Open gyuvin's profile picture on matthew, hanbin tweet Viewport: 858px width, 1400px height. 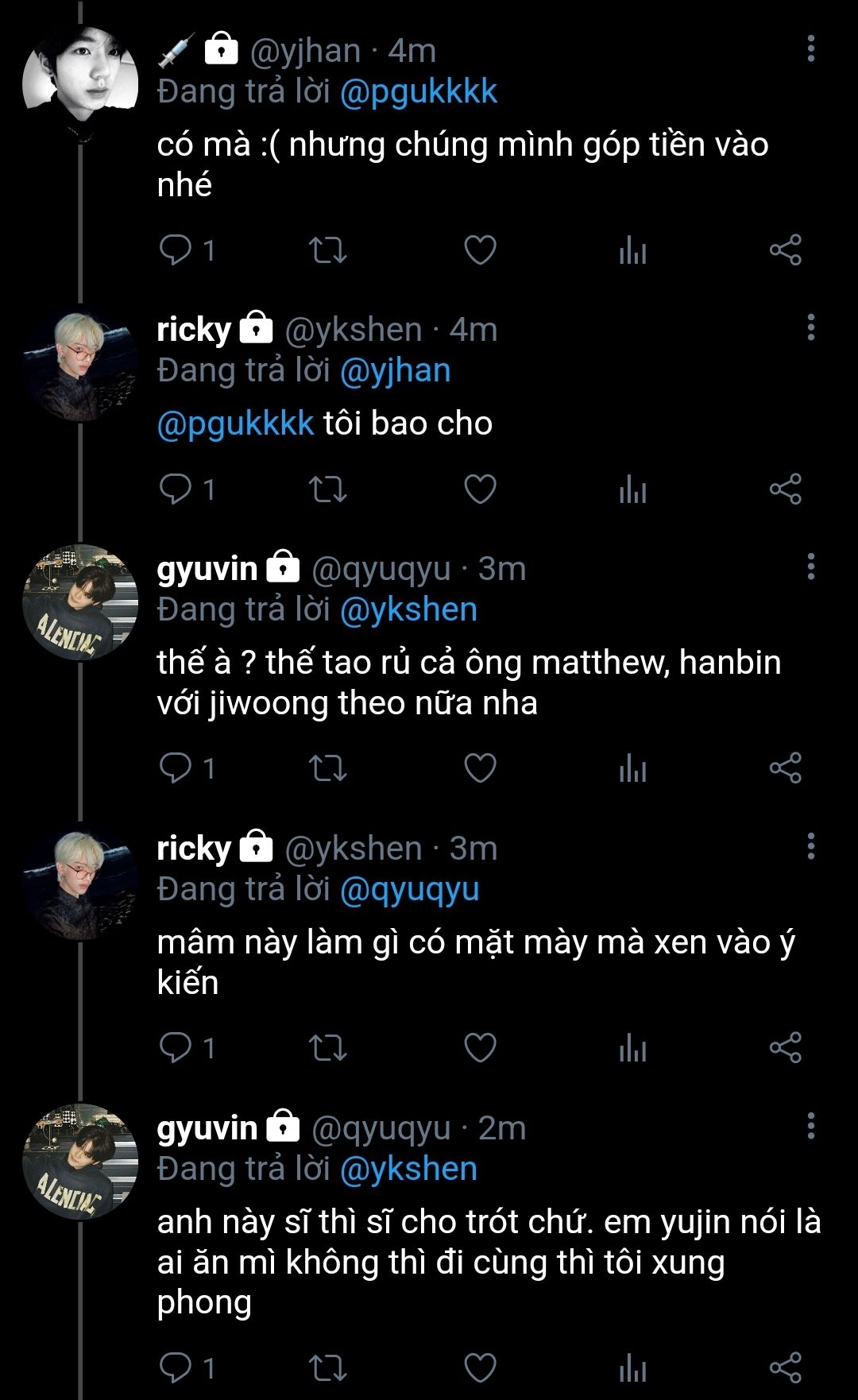coord(80,602)
